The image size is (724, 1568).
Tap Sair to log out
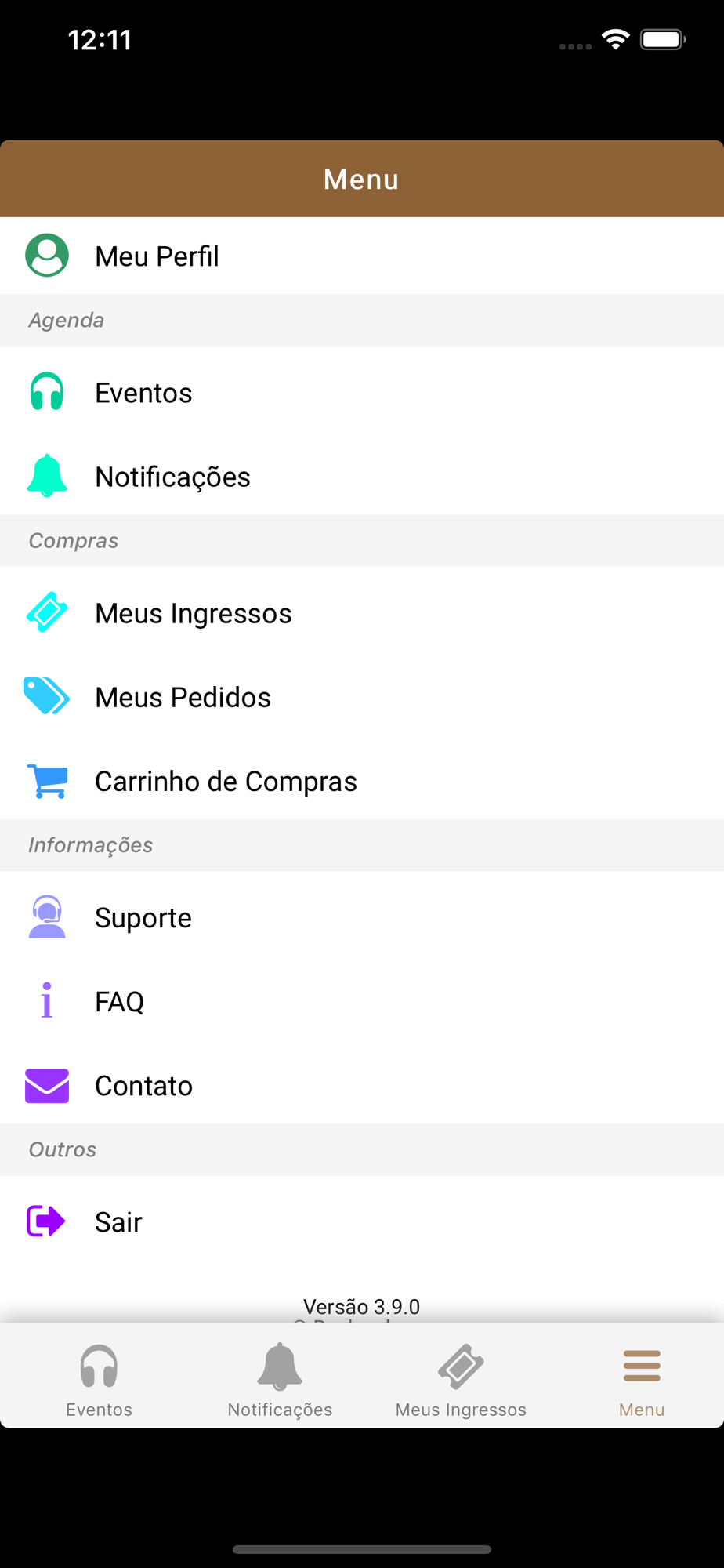362,1221
